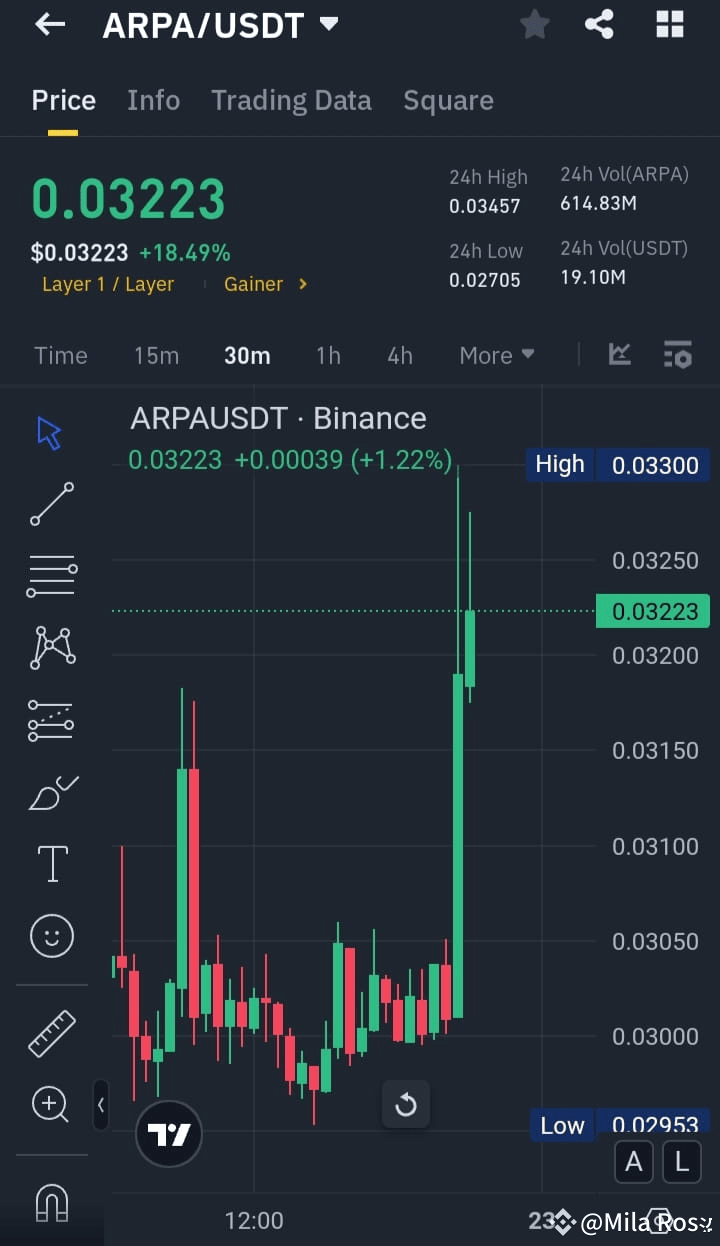Open the zoom-in magnifier tool
The image size is (720, 1246).
coord(52,1104)
